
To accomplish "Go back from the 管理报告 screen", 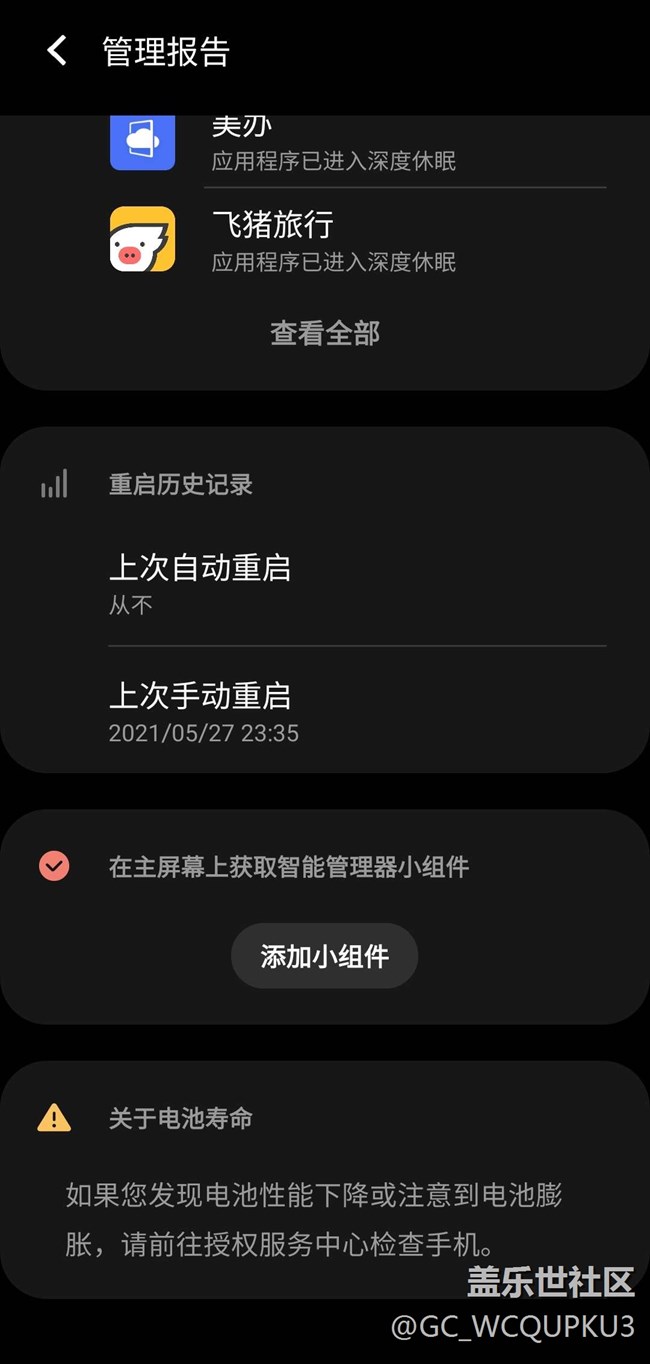I will pos(57,51).
